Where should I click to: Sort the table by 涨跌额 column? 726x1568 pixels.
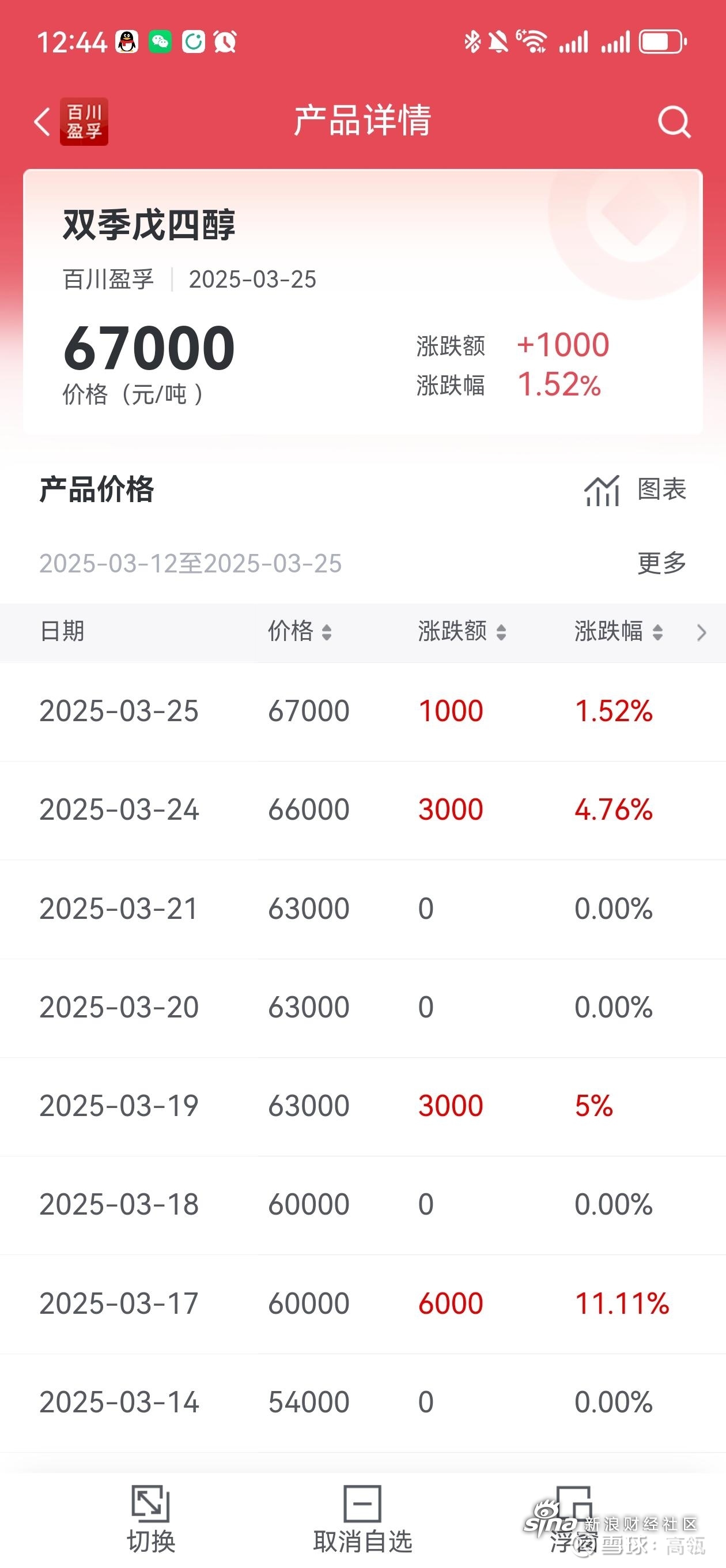[462, 631]
